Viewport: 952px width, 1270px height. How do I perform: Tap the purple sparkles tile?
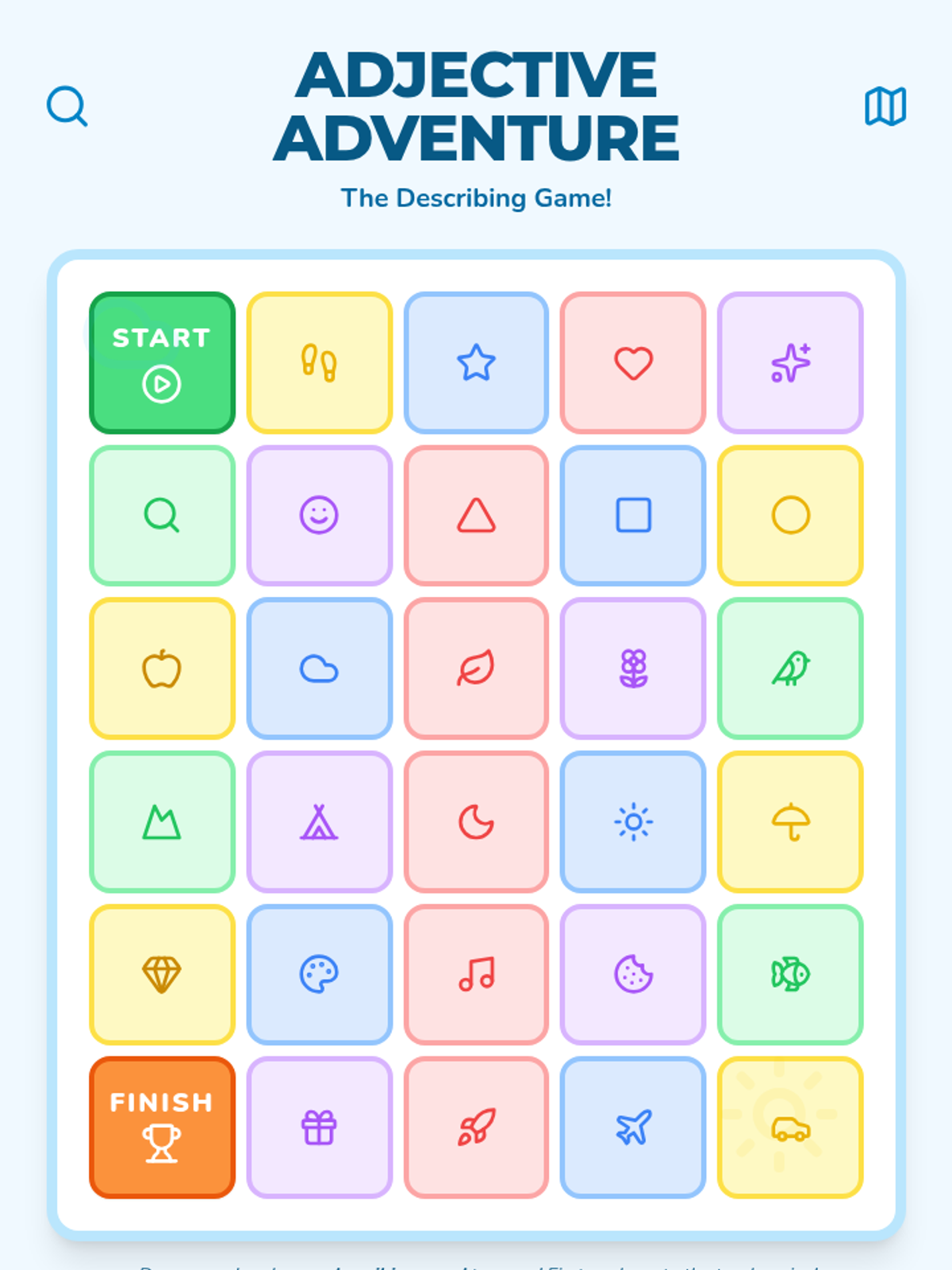(x=790, y=363)
